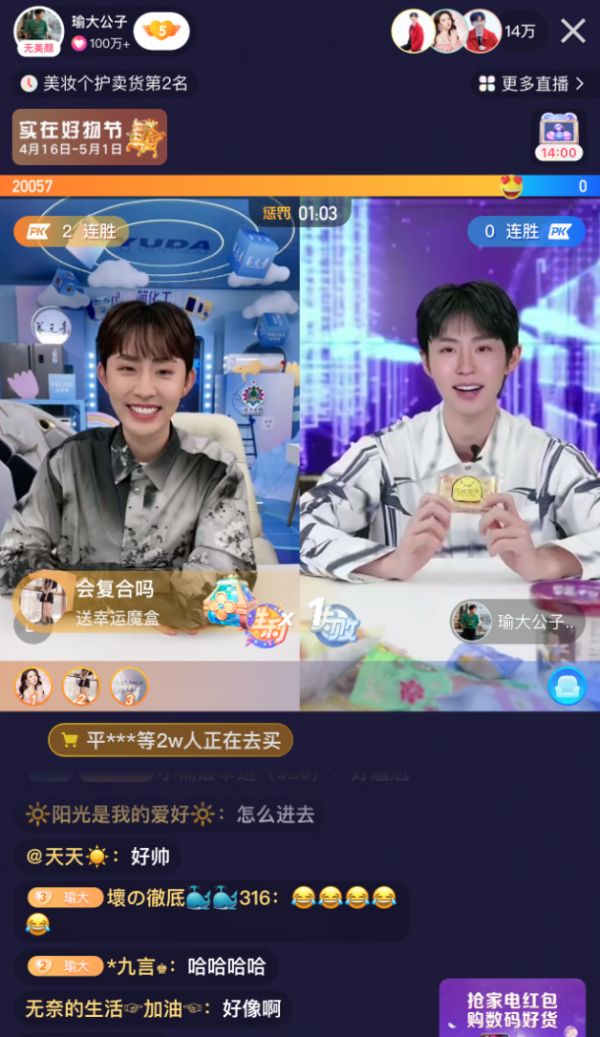Open 更多直播 more live streams
Viewport: 600px width, 1037px height.
(531, 84)
